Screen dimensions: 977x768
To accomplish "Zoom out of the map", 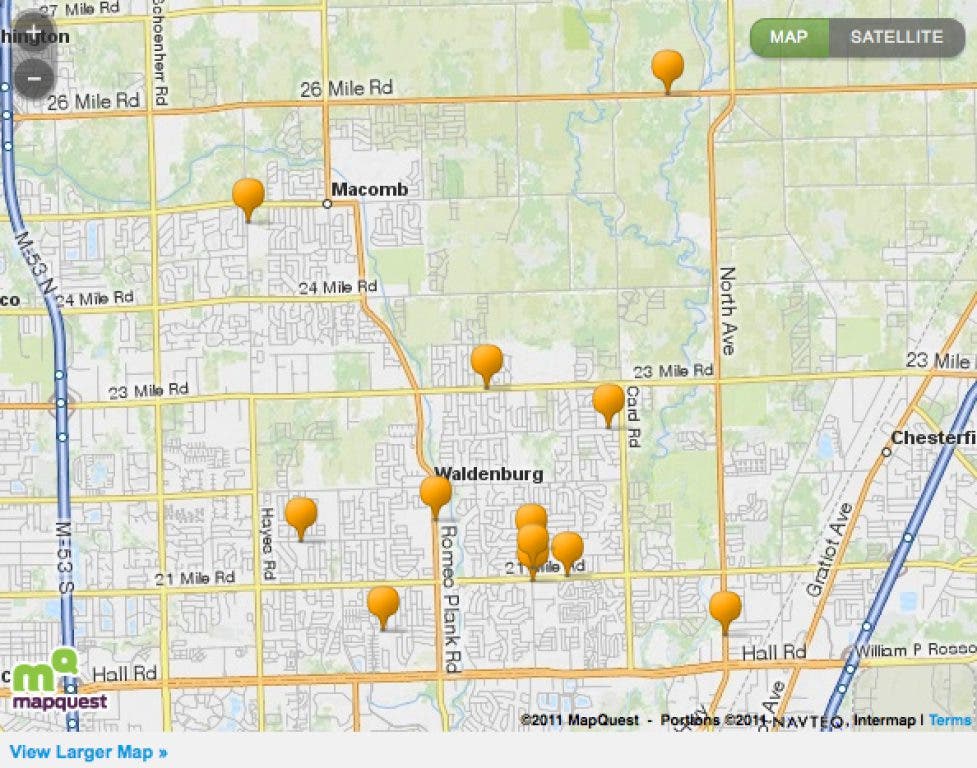I will tap(33, 77).
